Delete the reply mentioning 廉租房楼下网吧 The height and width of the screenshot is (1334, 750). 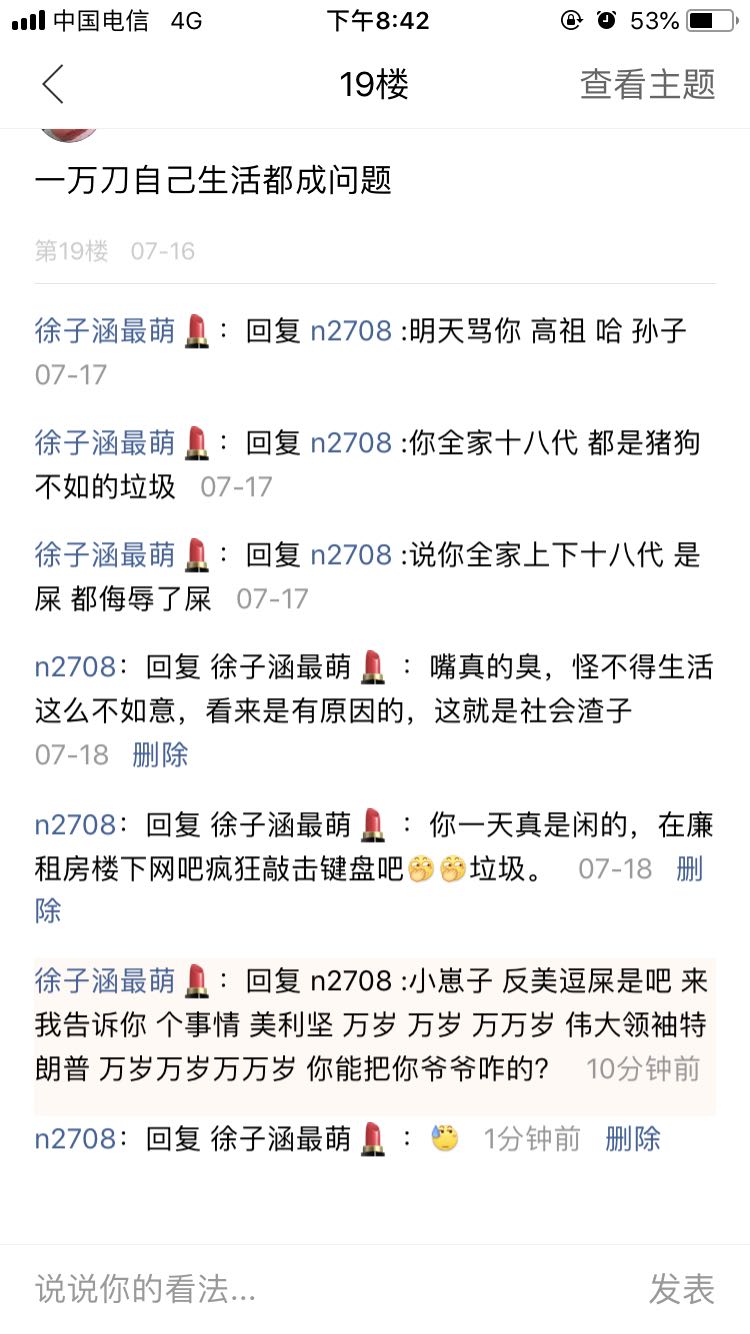pos(690,870)
